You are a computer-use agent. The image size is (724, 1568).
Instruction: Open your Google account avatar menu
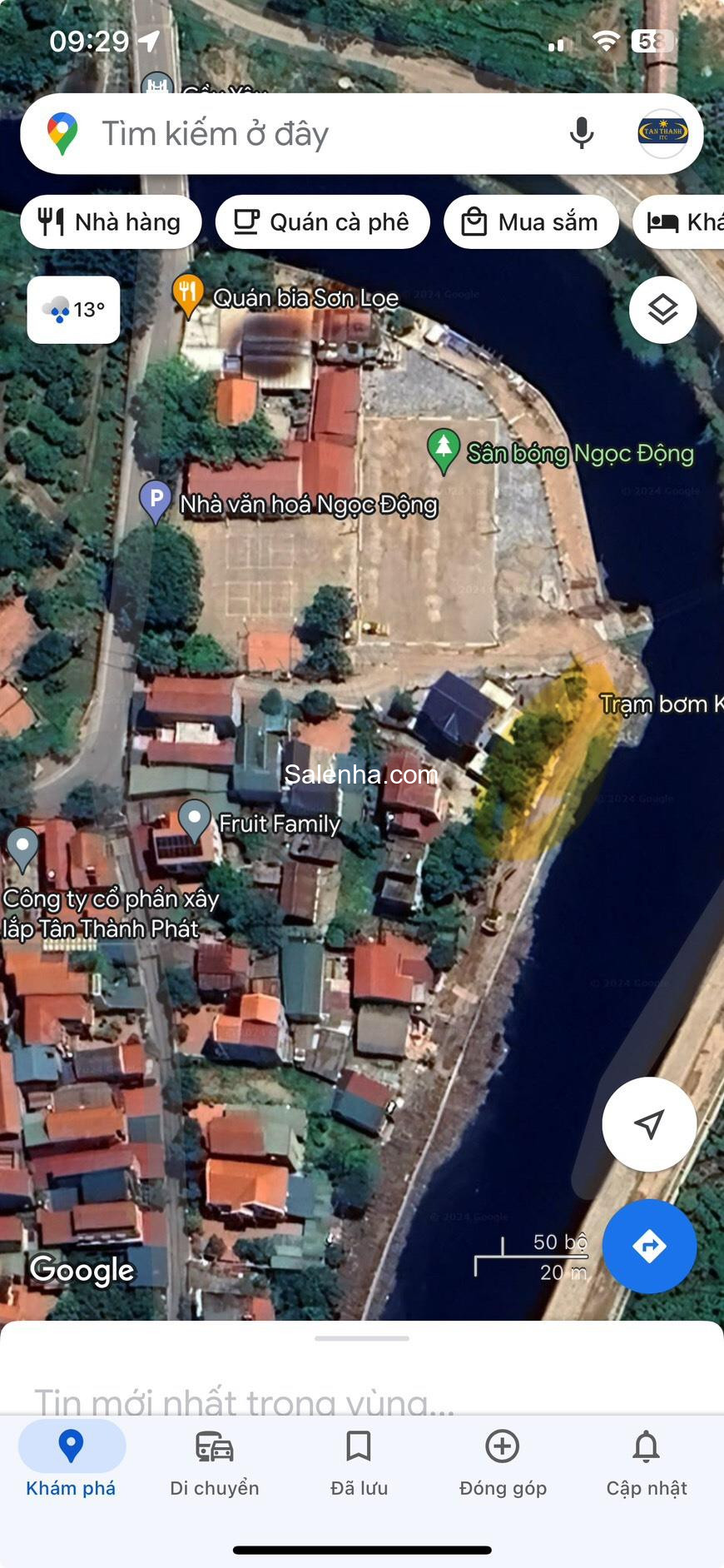click(663, 133)
